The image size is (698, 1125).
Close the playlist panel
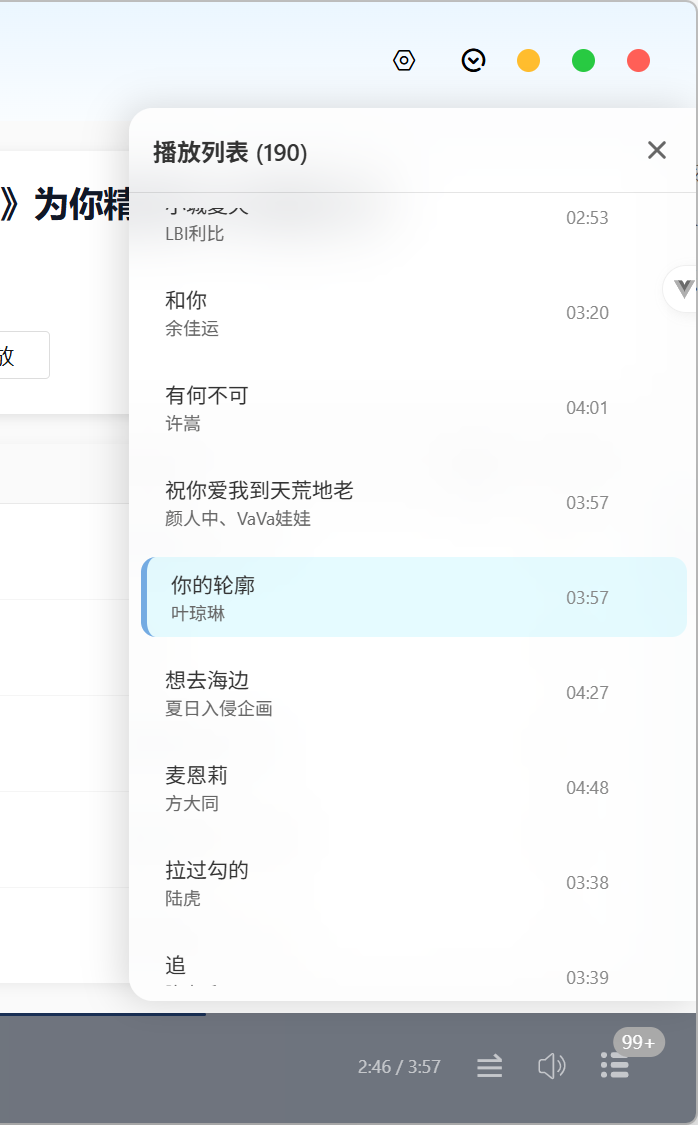pyautogui.click(x=656, y=151)
